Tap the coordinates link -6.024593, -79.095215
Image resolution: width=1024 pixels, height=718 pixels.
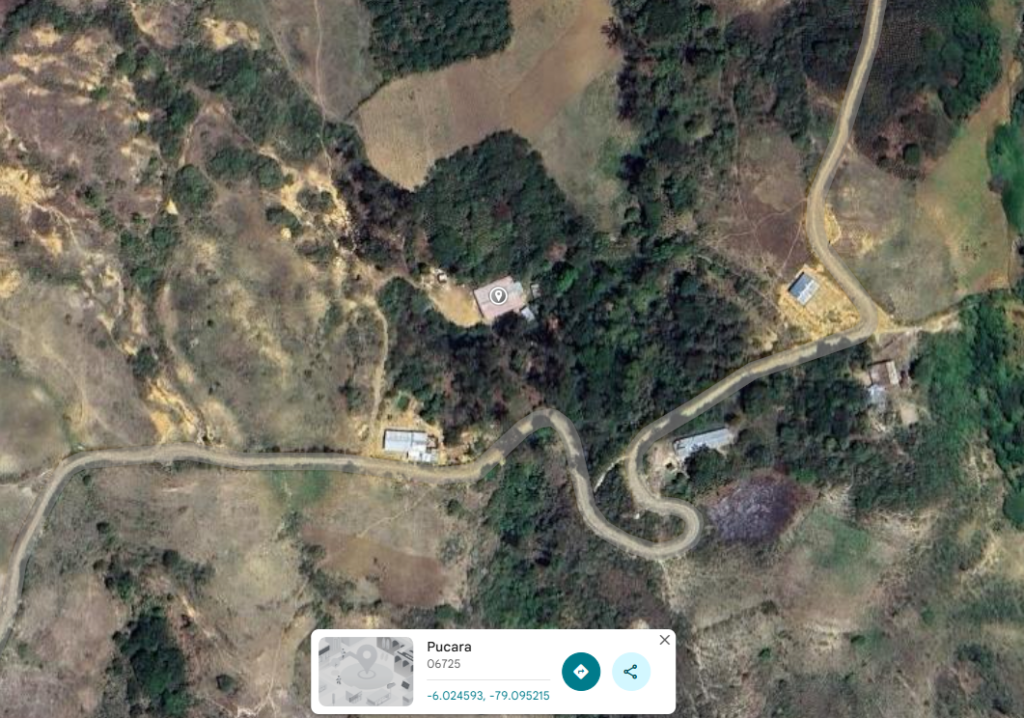(x=487, y=695)
